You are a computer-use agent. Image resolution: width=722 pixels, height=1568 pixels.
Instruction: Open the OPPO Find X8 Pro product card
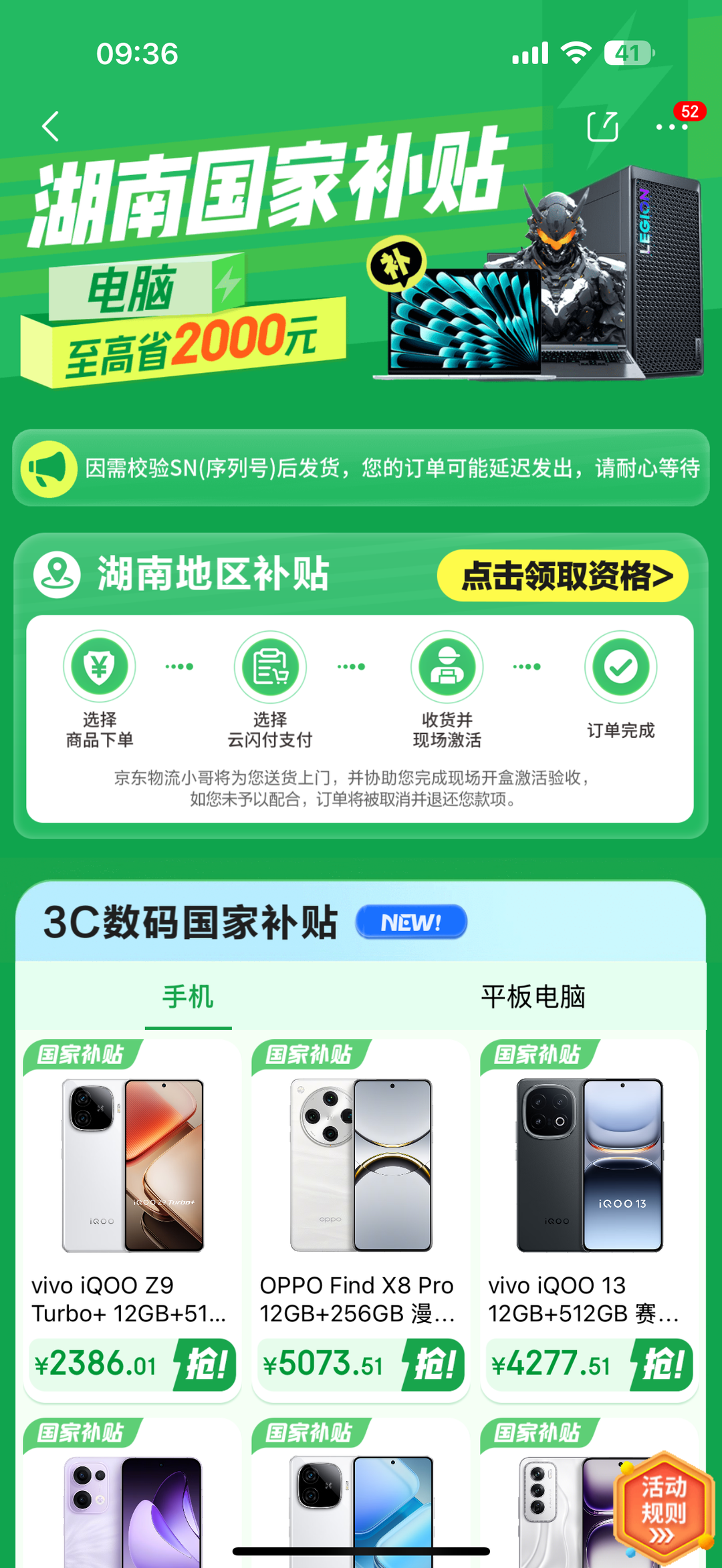point(361,1176)
